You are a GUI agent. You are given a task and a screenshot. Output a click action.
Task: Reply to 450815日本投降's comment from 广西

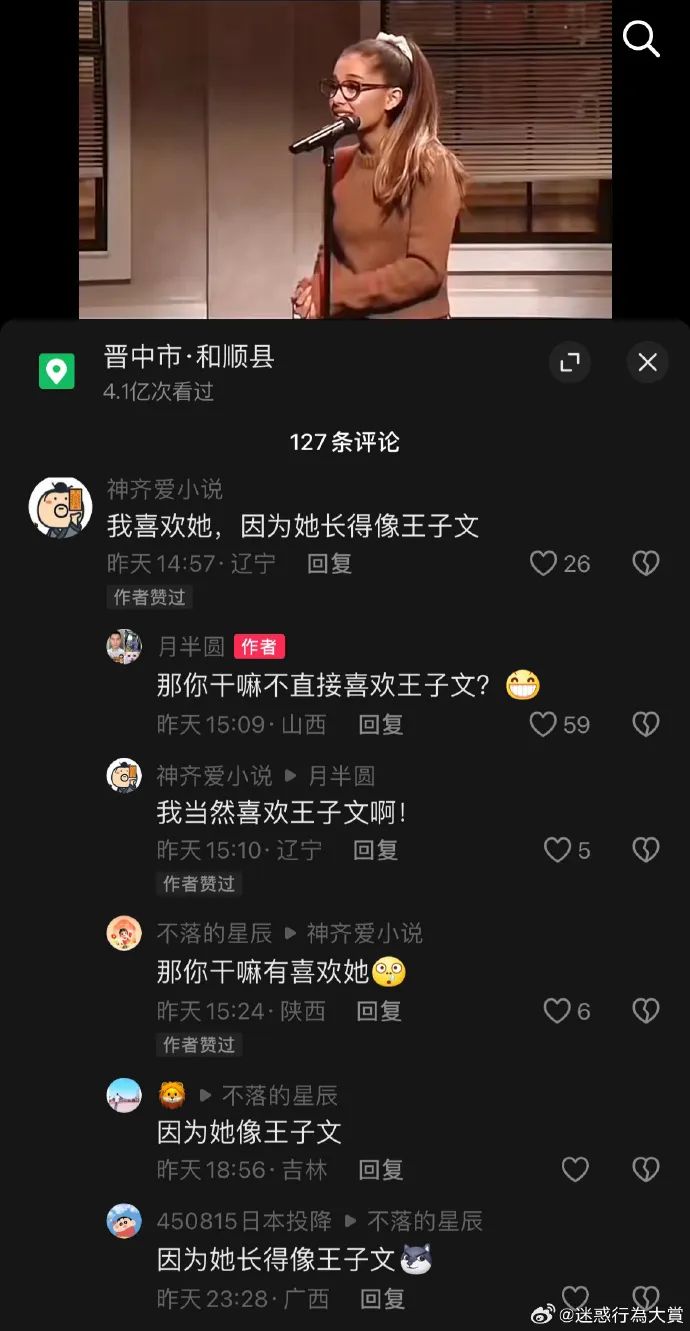click(382, 1298)
